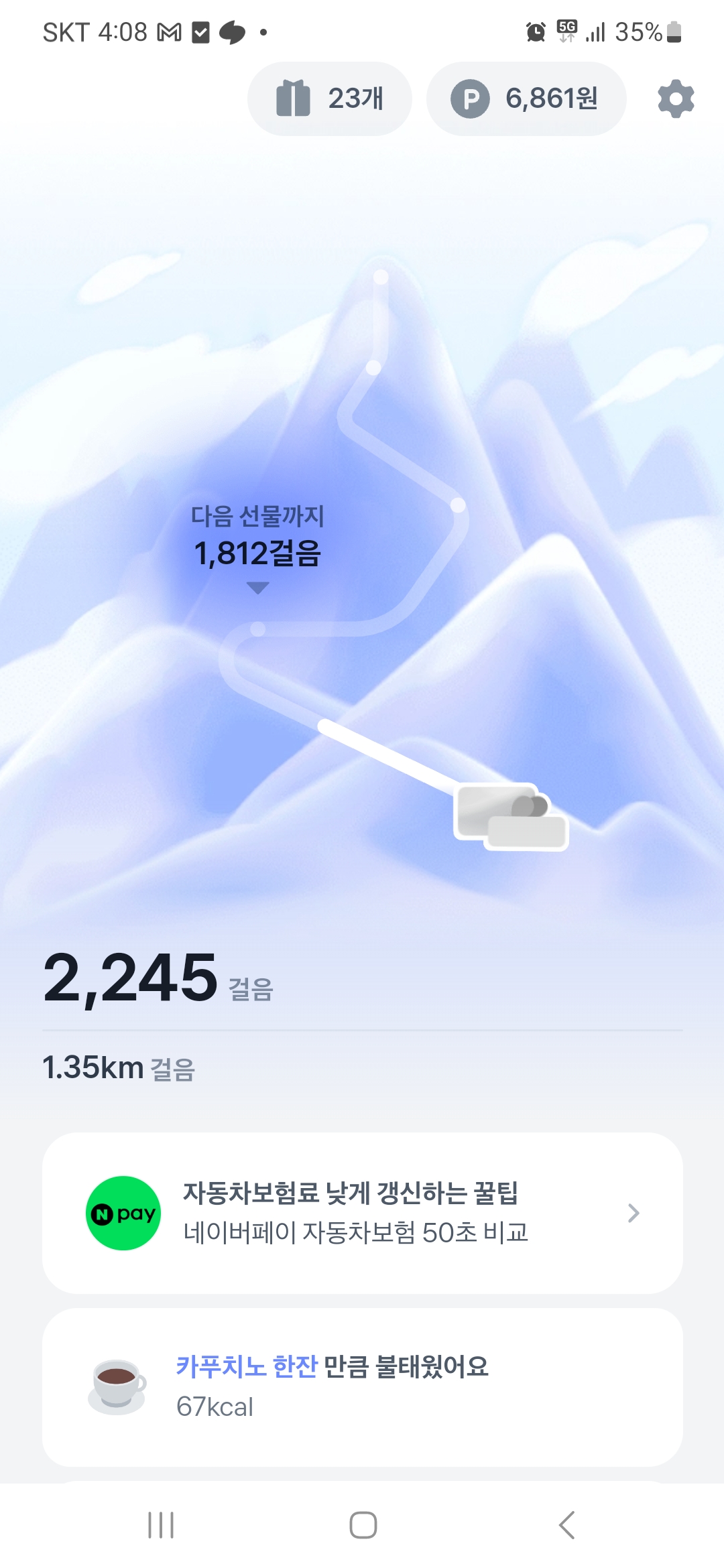
Task: Open the 67kcal cappuccino calorie card
Action: (x=362, y=1386)
